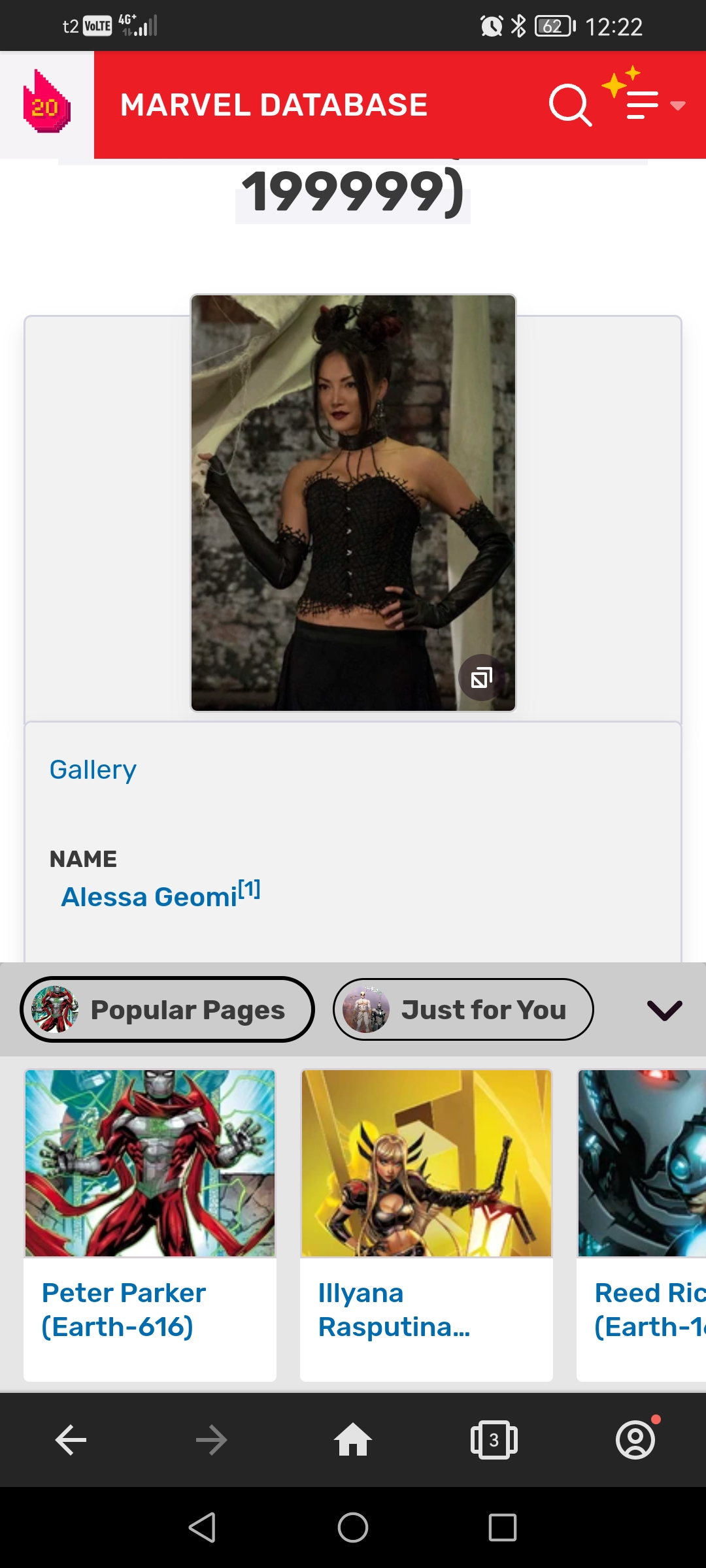Open the browser account profile

click(635, 1440)
